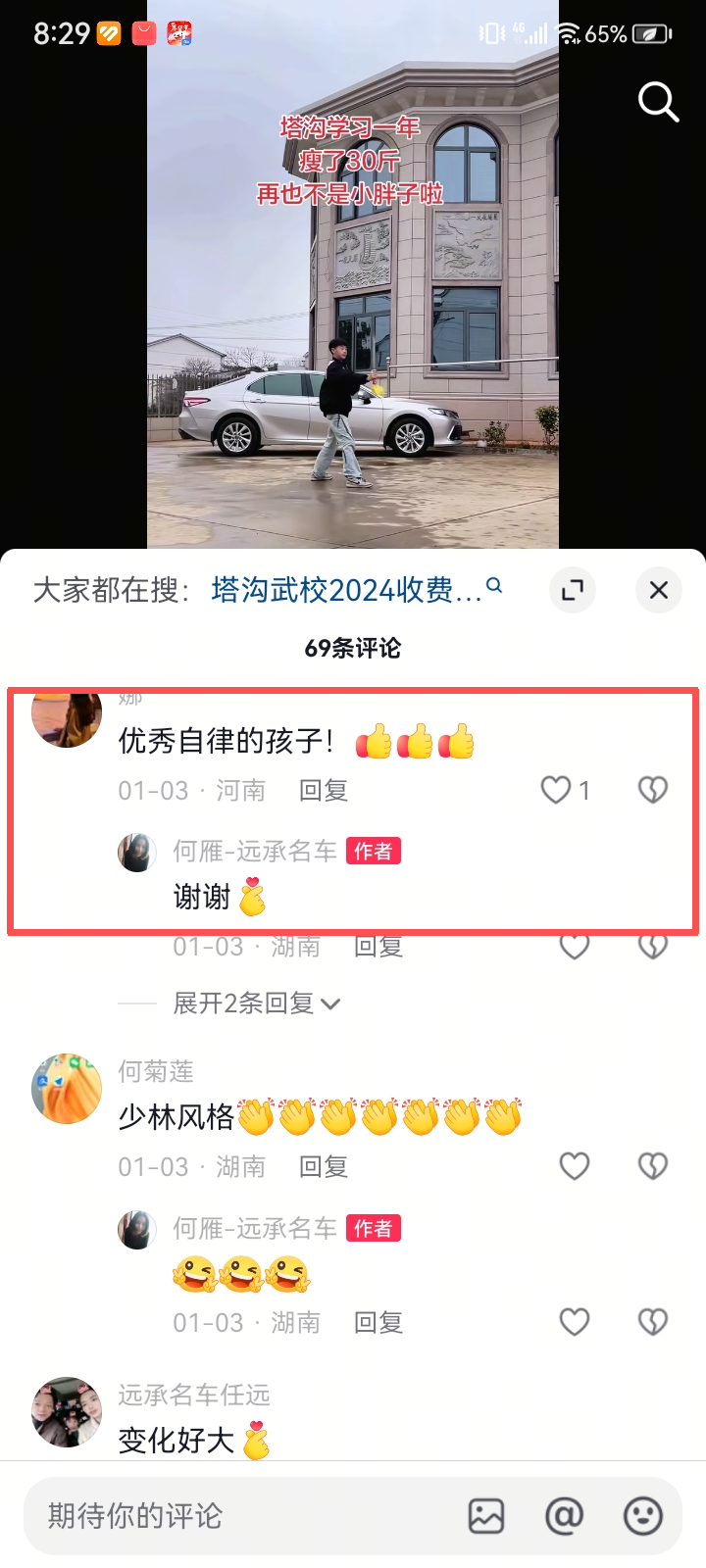Reply to 何菊莲's comment via 回复
Screen dimensions: 706x1568
pyautogui.click(x=323, y=1166)
